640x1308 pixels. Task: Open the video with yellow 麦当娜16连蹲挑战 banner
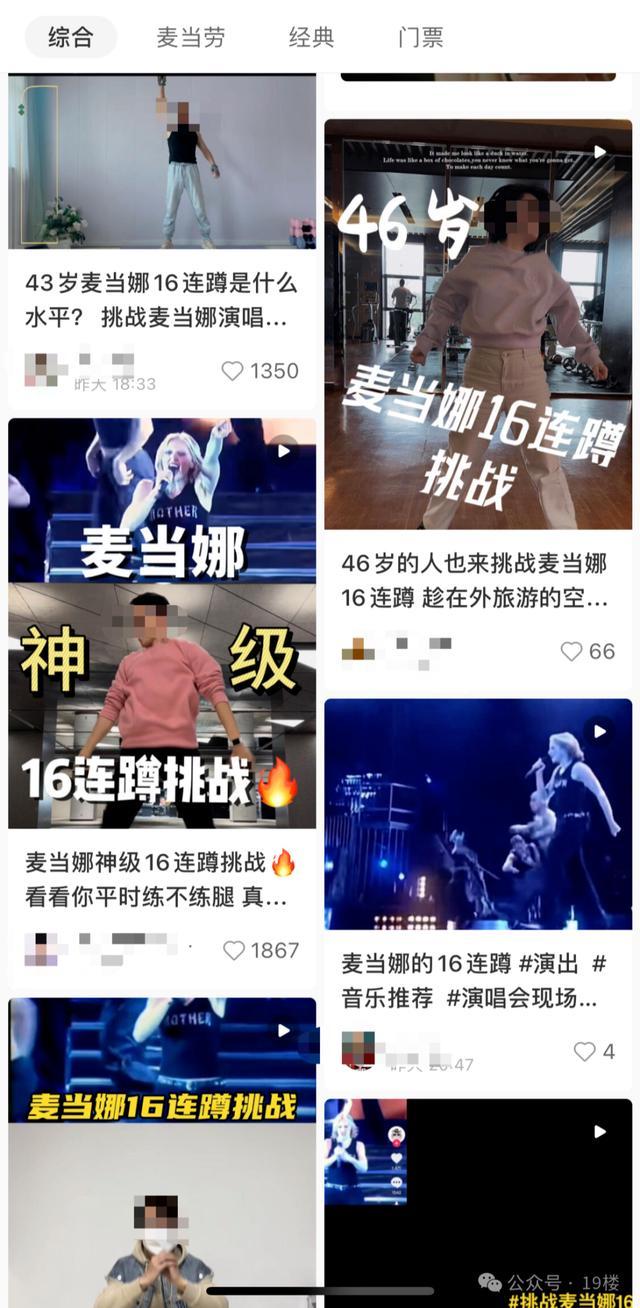[162, 1150]
